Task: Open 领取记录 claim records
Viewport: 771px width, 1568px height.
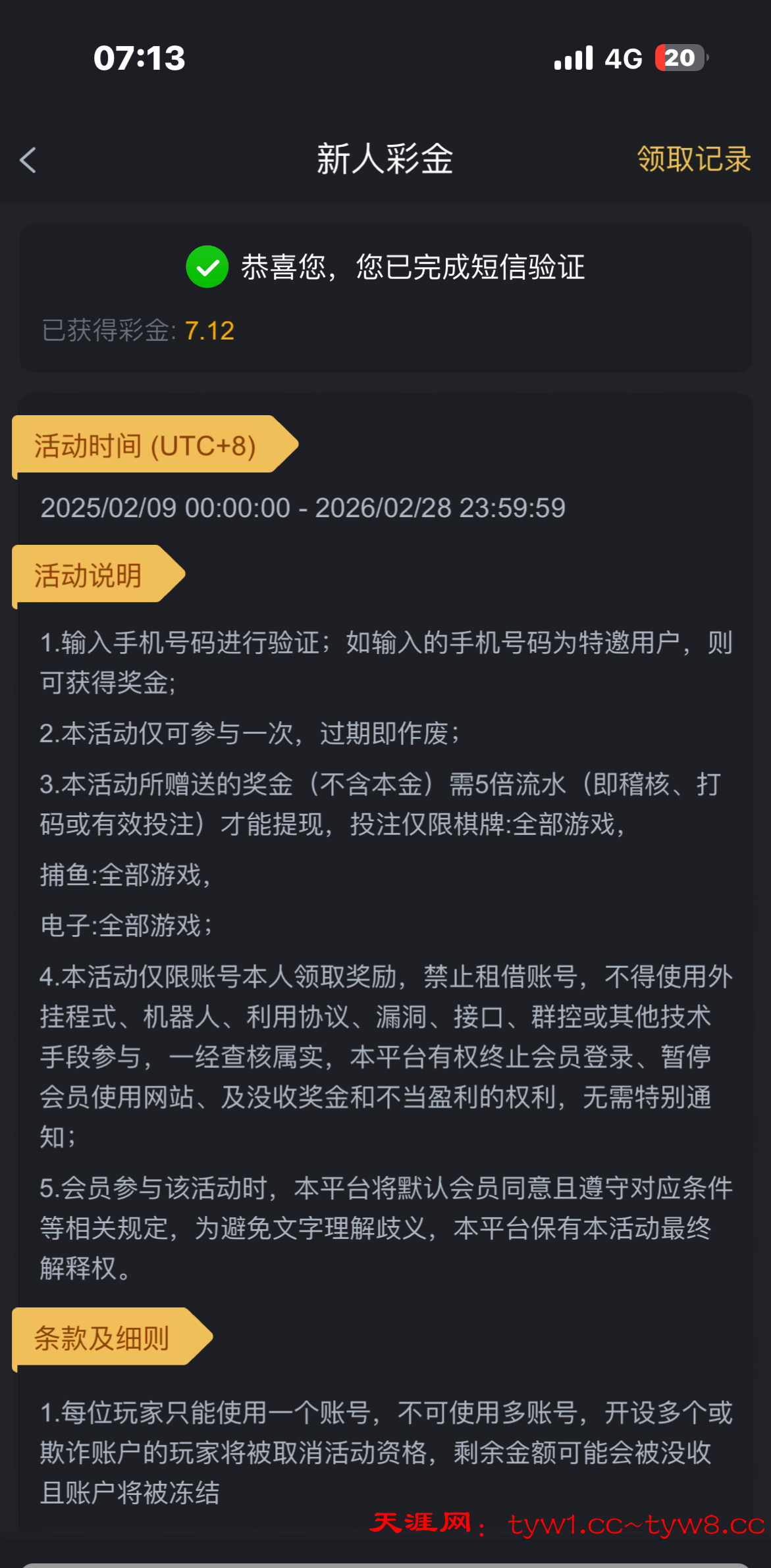Action: coord(693,159)
